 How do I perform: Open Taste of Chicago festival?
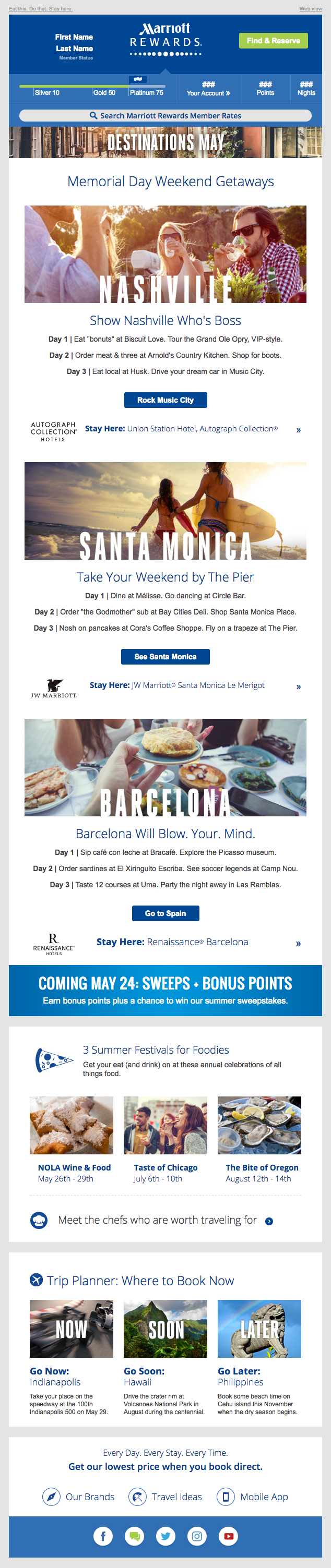click(165, 1167)
